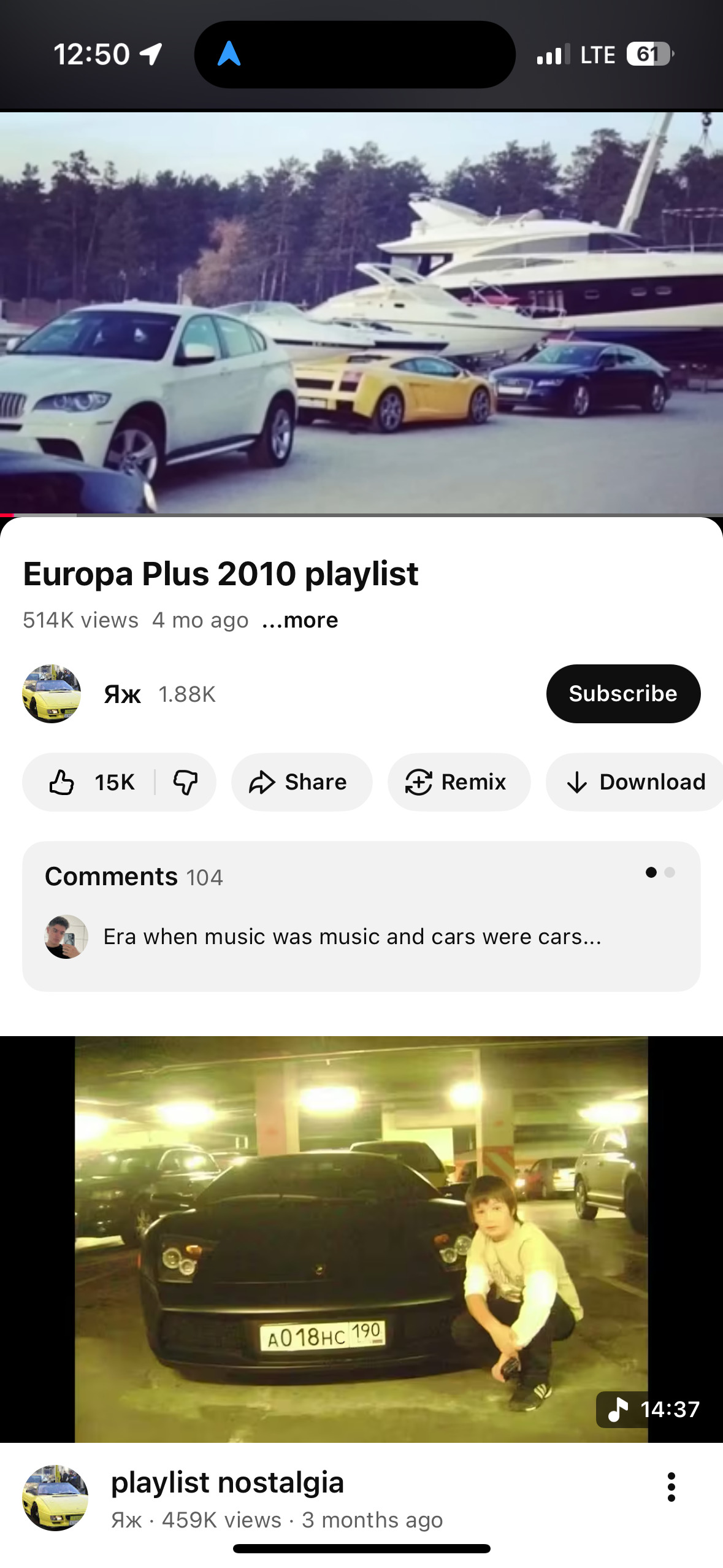Screen dimensions: 723x1568
Task: Download the video for offline viewing
Action: click(x=636, y=782)
